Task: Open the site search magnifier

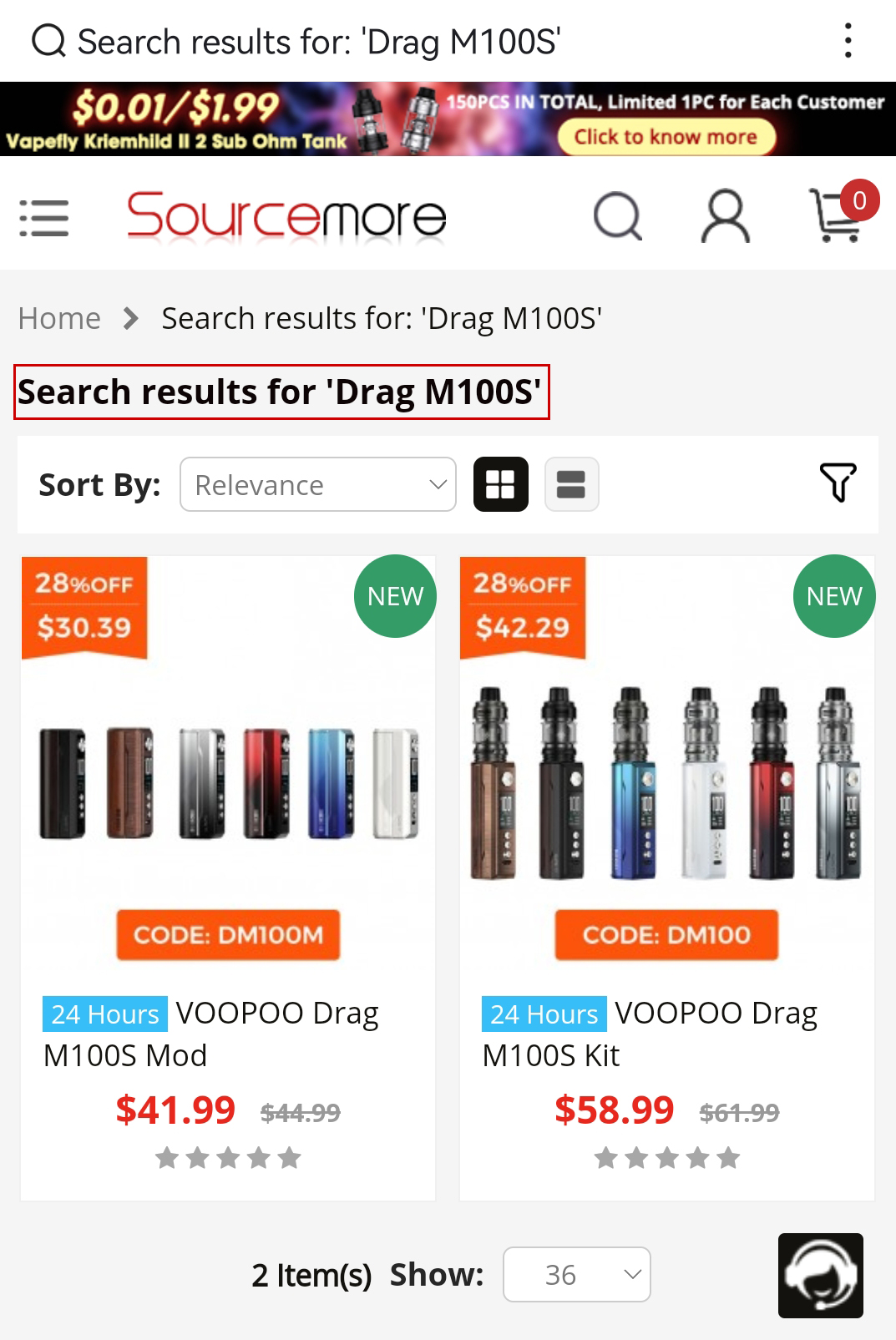Action: (618, 216)
